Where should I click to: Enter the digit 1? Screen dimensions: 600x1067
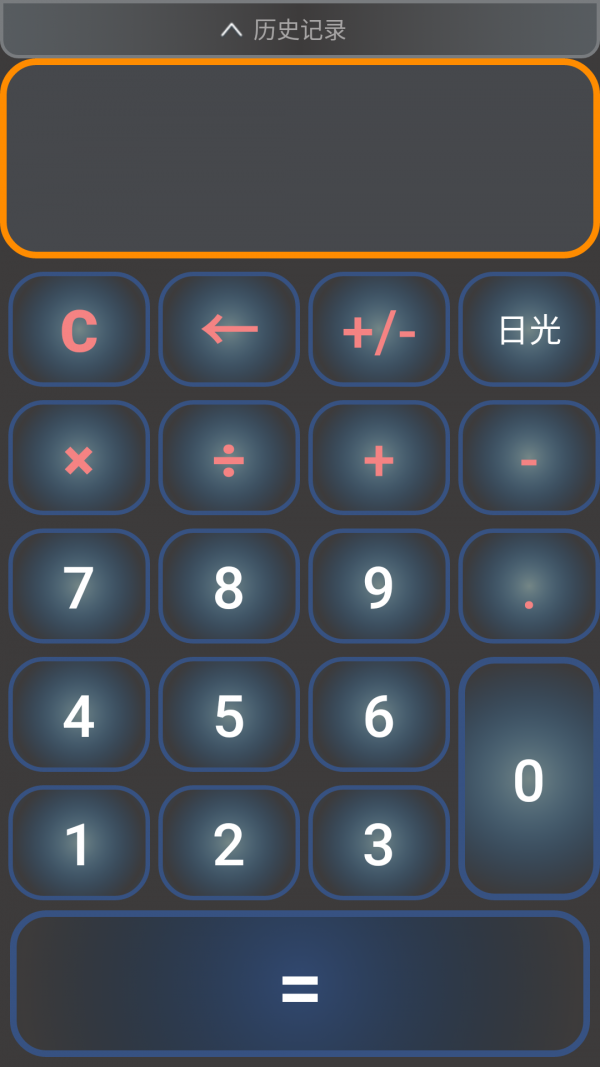tap(79, 843)
